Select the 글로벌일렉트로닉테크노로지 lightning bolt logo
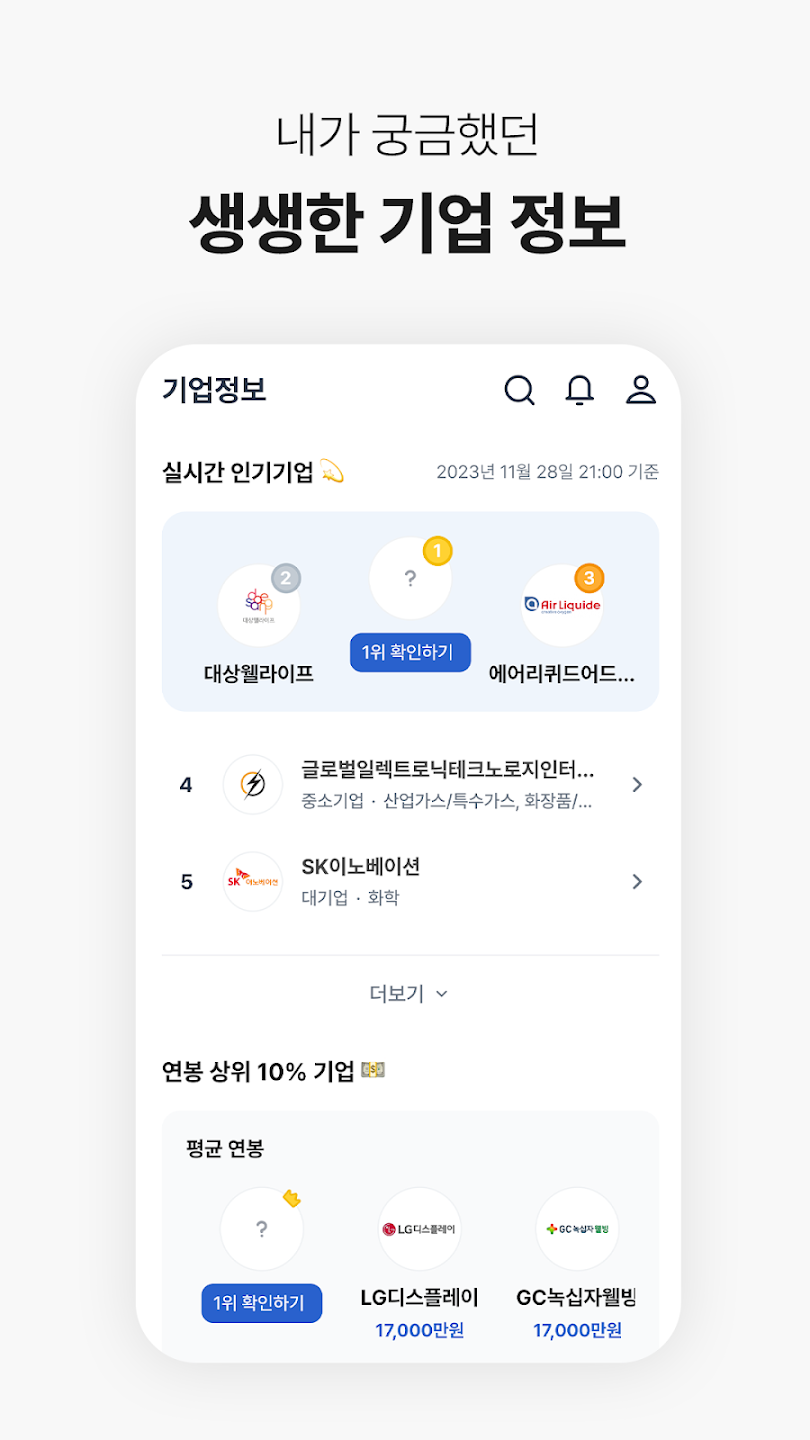Viewport: 810px width, 1440px height. 252,784
